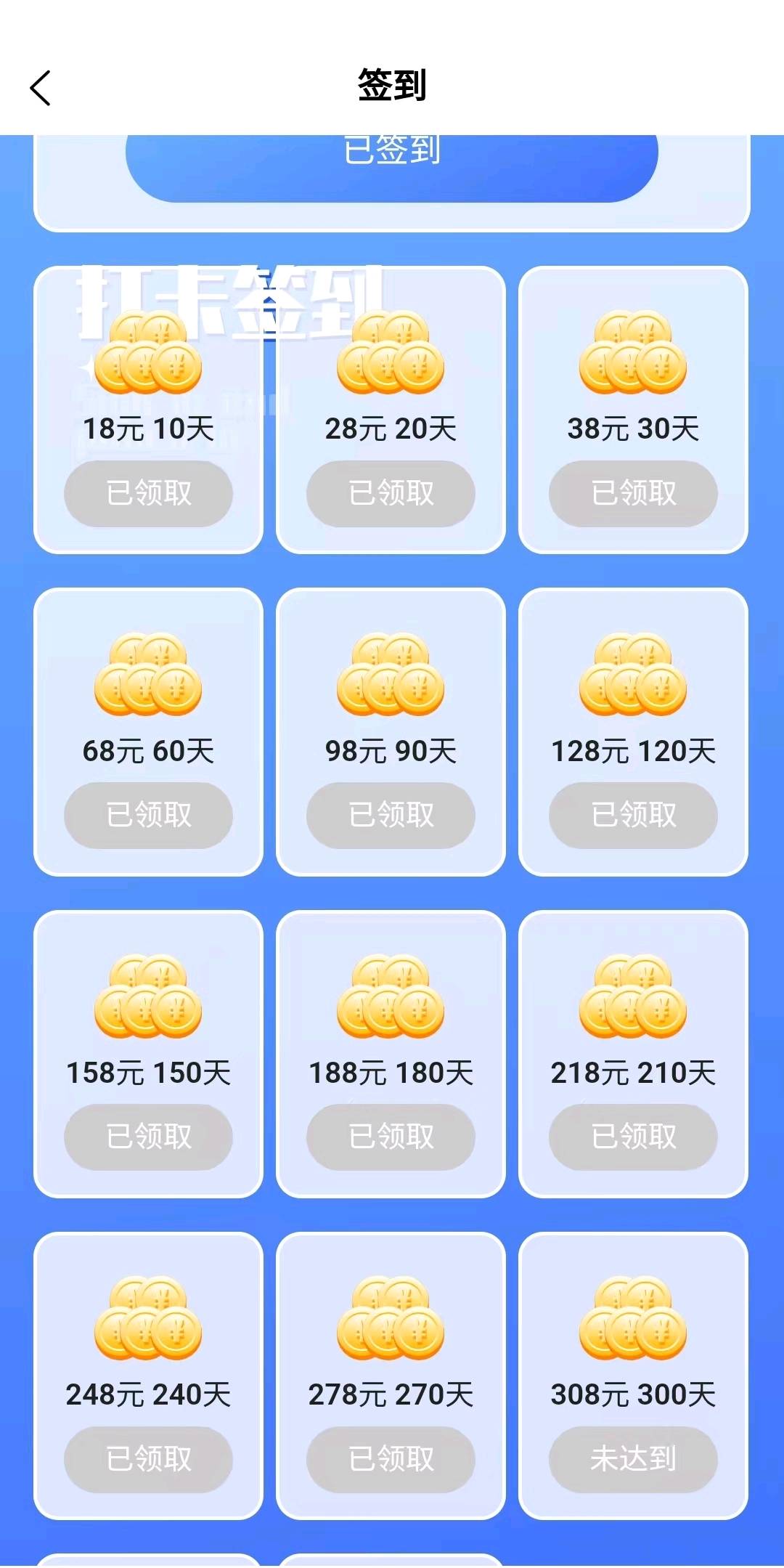Screen dimensions: 784x1568
Task: Tap 已领取 under 128元 120天
Action: pos(633,816)
